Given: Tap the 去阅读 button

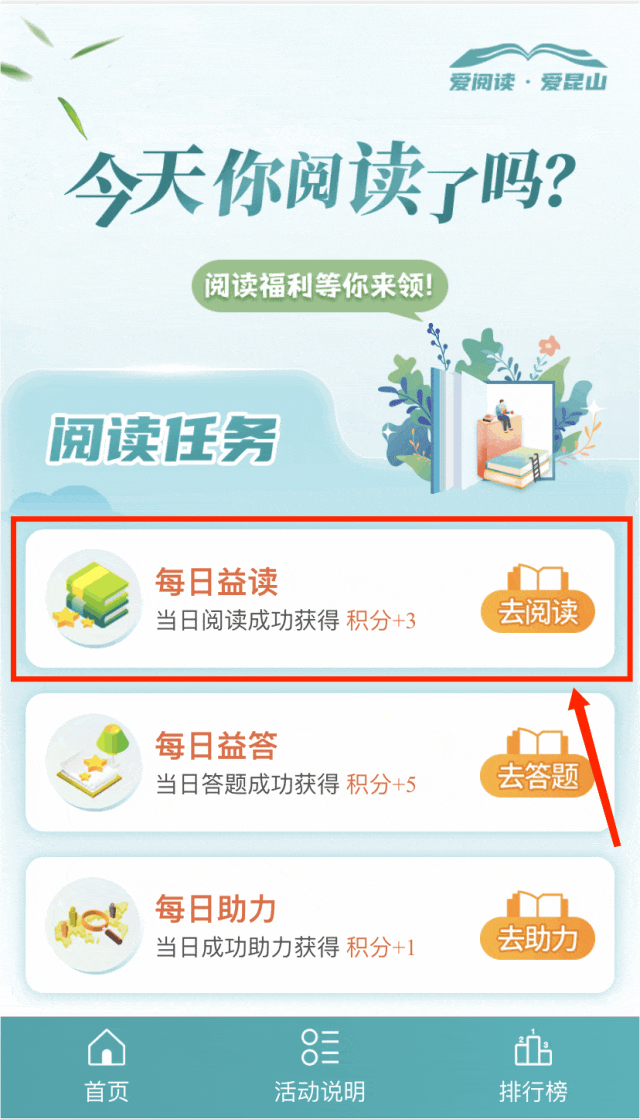Looking at the screenshot, I should click(538, 611).
